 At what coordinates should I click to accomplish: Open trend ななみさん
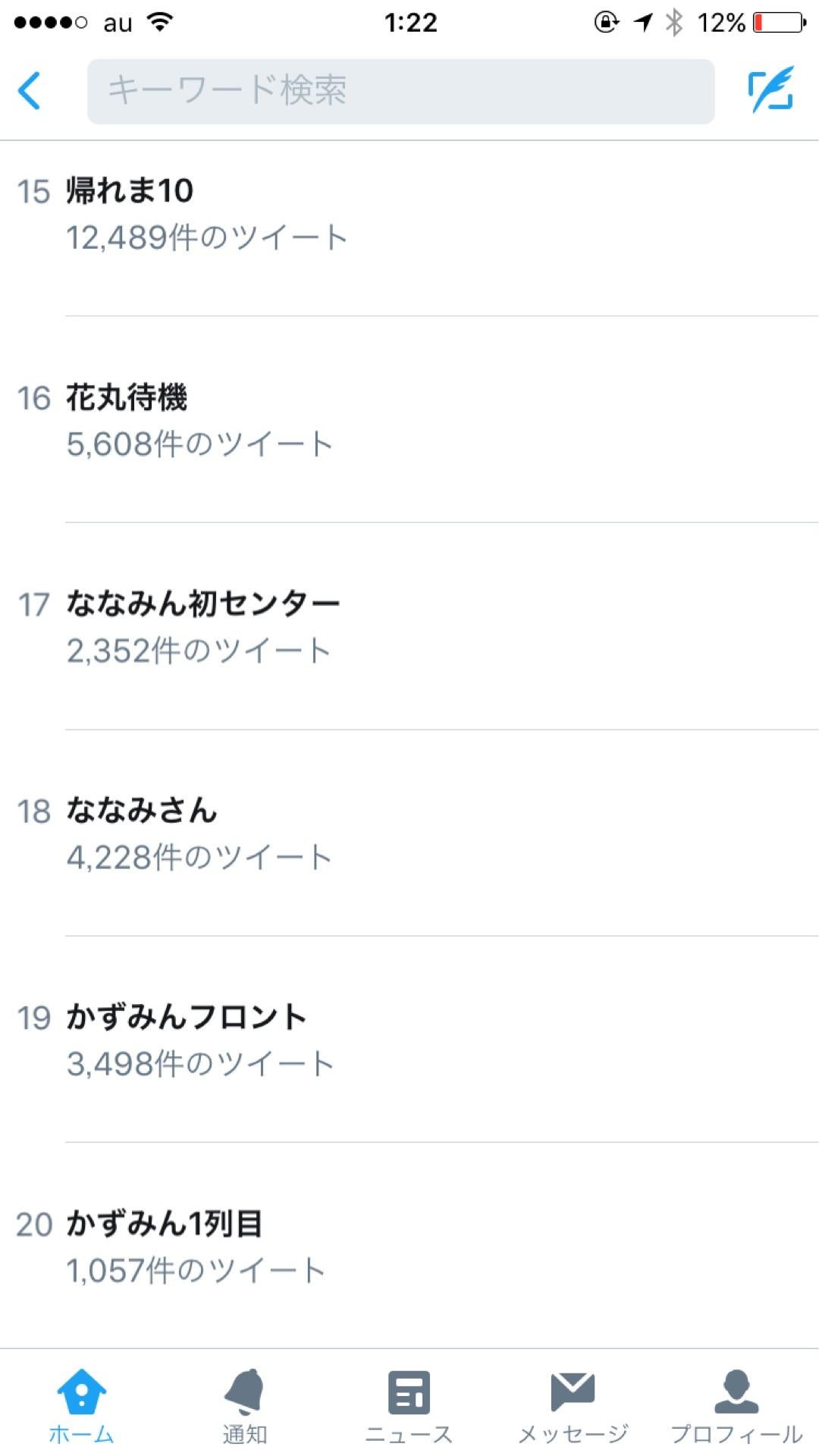409,833
